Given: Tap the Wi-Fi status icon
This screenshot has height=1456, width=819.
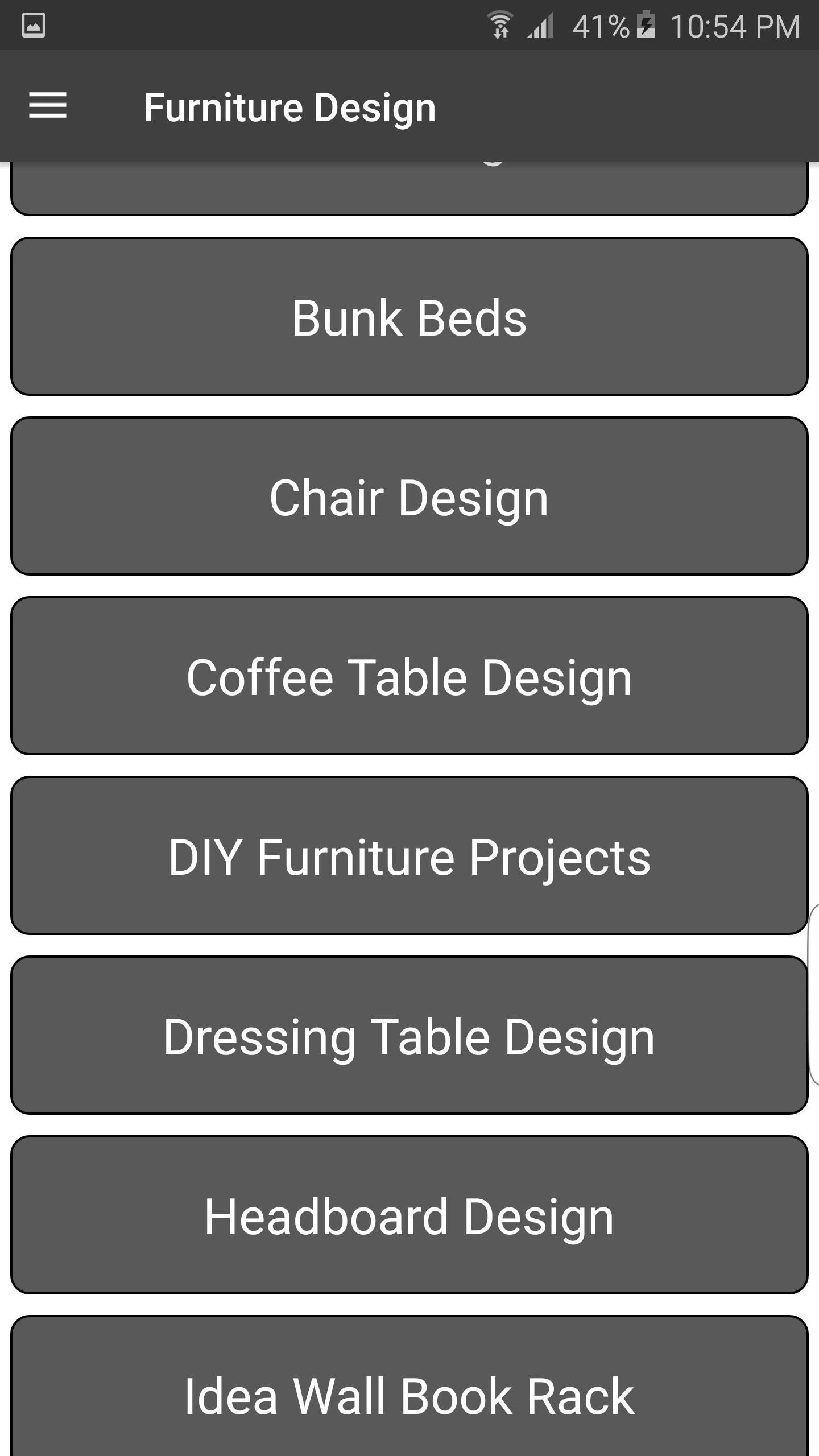Looking at the screenshot, I should point(499,24).
